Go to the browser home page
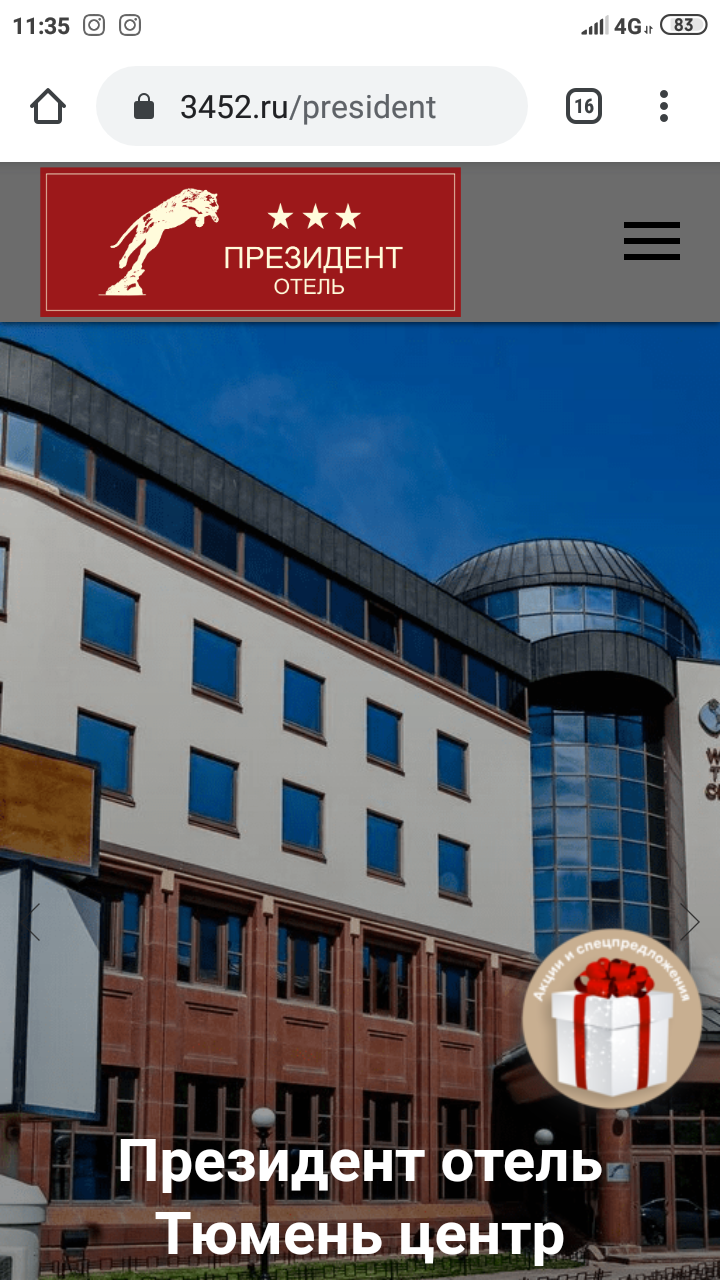720x1280 pixels. point(48,106)
